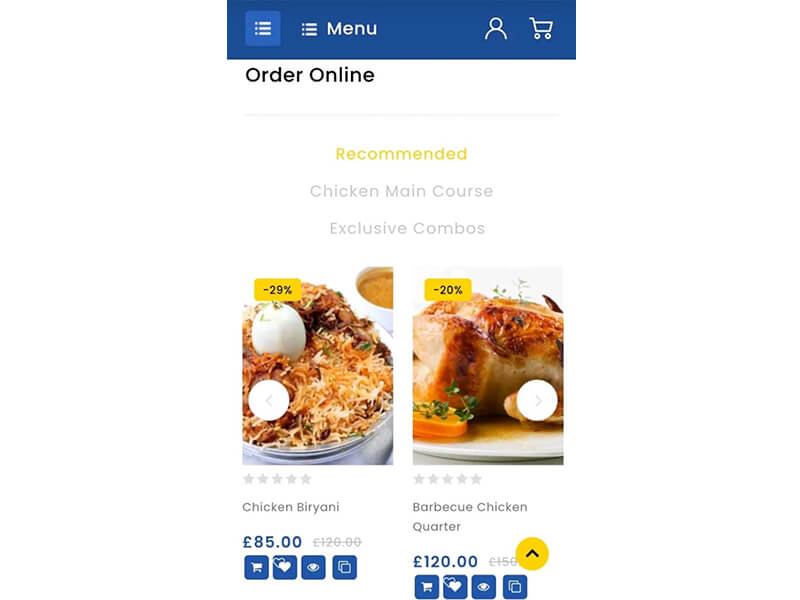Open the user account icon
800x600 pixels.
pos(495,29)
